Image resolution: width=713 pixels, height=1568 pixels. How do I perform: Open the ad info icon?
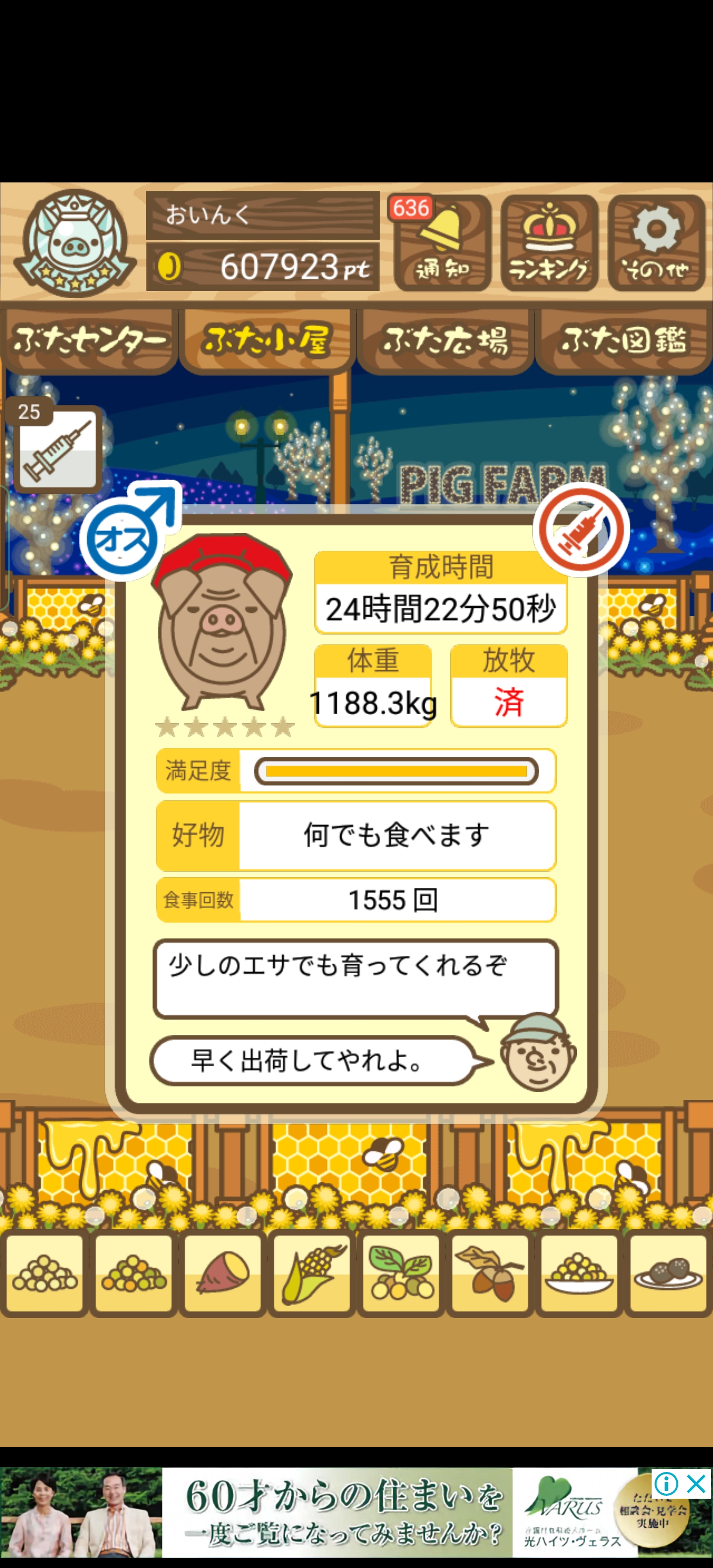coord(666,1485)
